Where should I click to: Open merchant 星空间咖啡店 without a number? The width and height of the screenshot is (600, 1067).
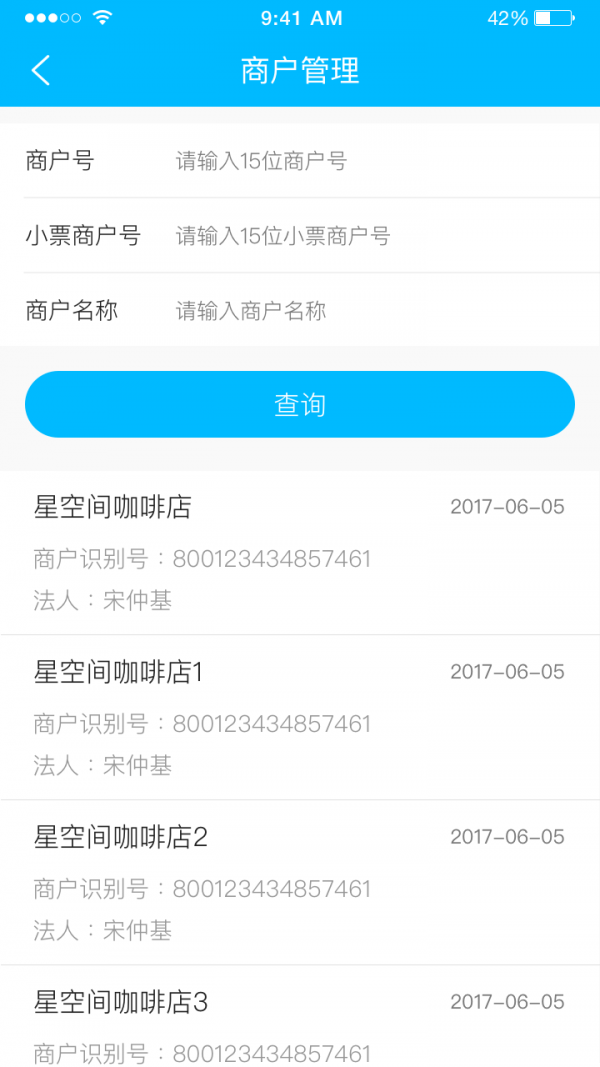[x=300, y=553]
